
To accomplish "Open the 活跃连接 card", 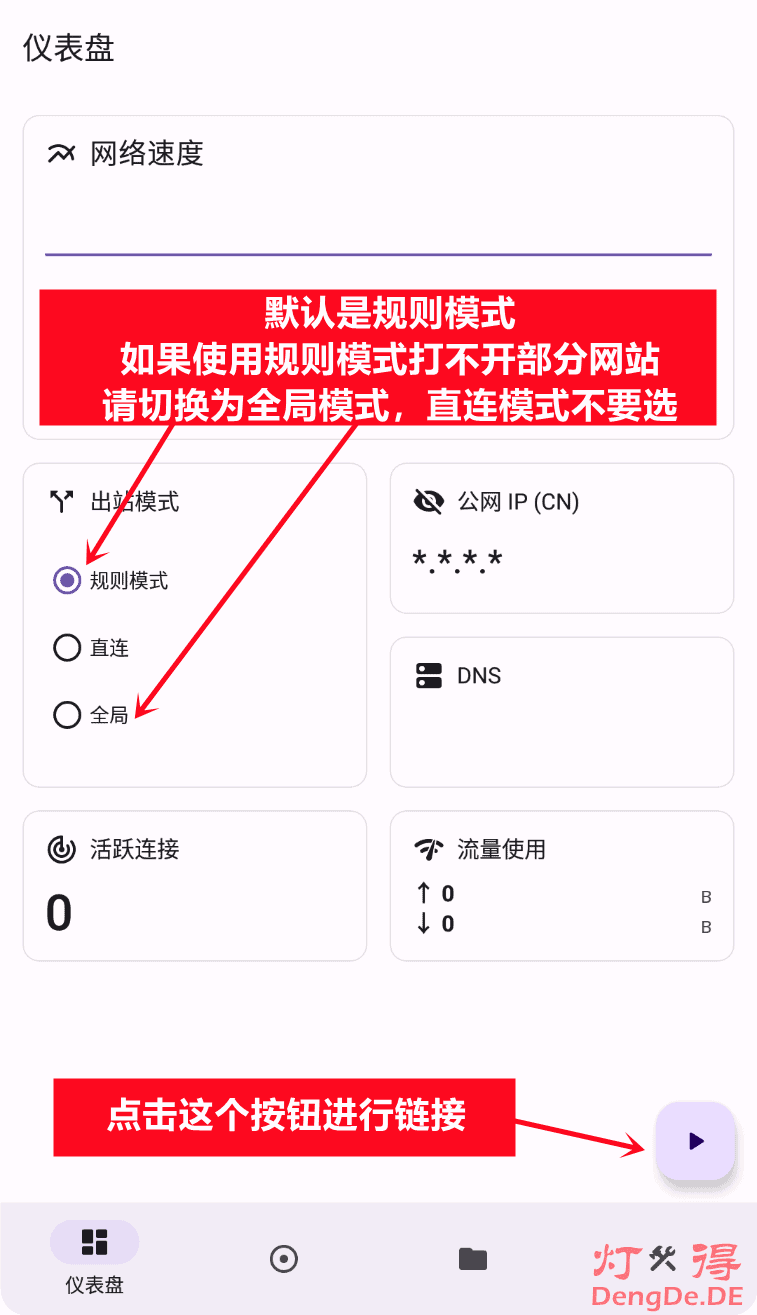I will point(194,886).
